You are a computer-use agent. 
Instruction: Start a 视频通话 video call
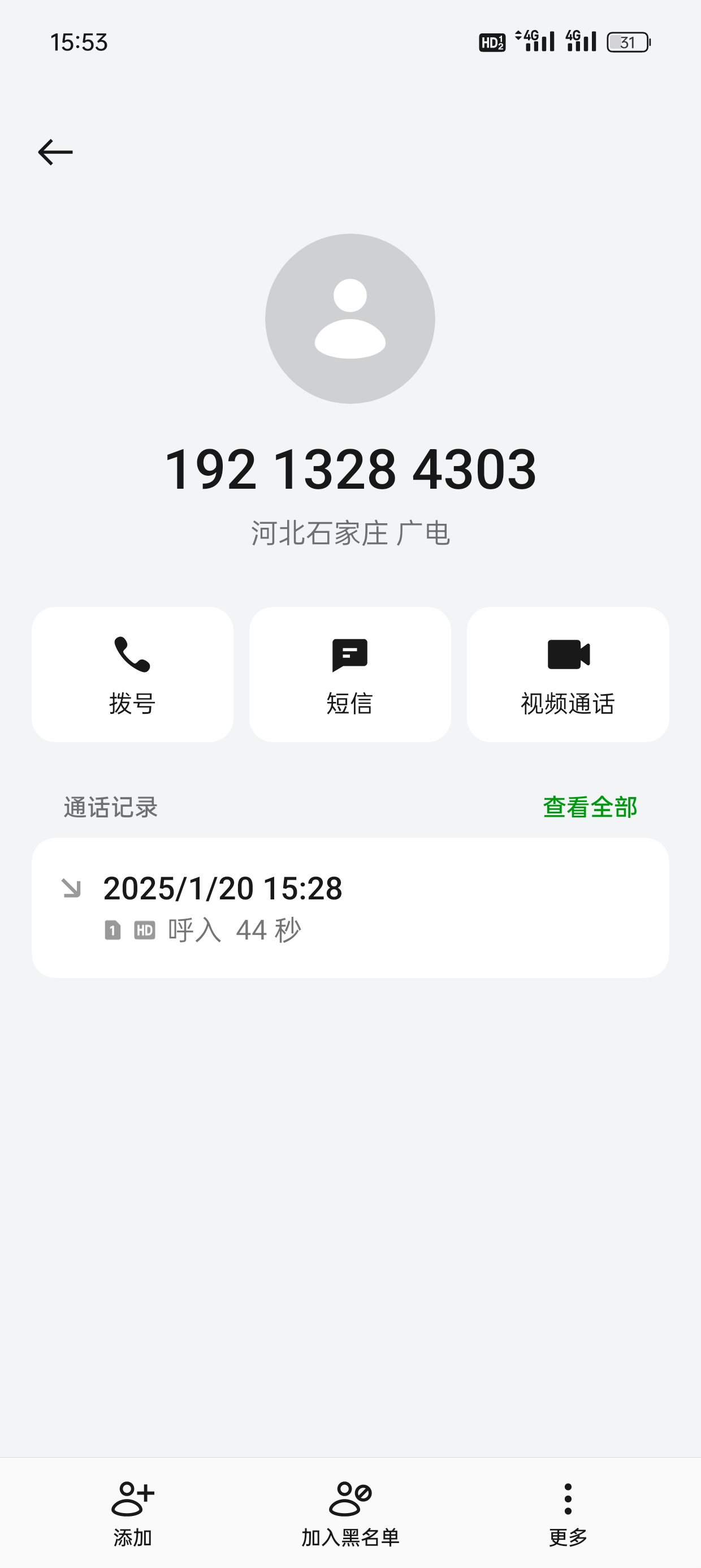tap(568, 674)
